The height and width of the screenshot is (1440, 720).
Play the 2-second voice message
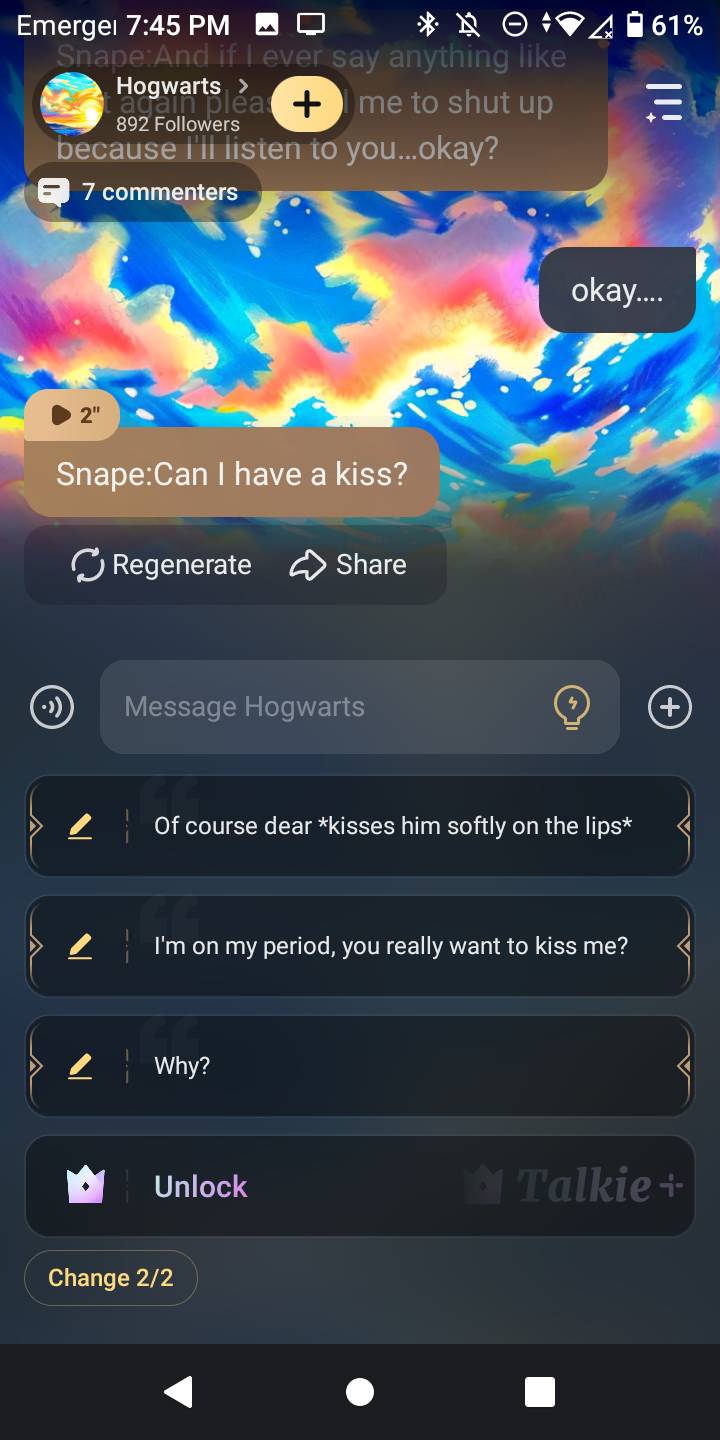72,415
